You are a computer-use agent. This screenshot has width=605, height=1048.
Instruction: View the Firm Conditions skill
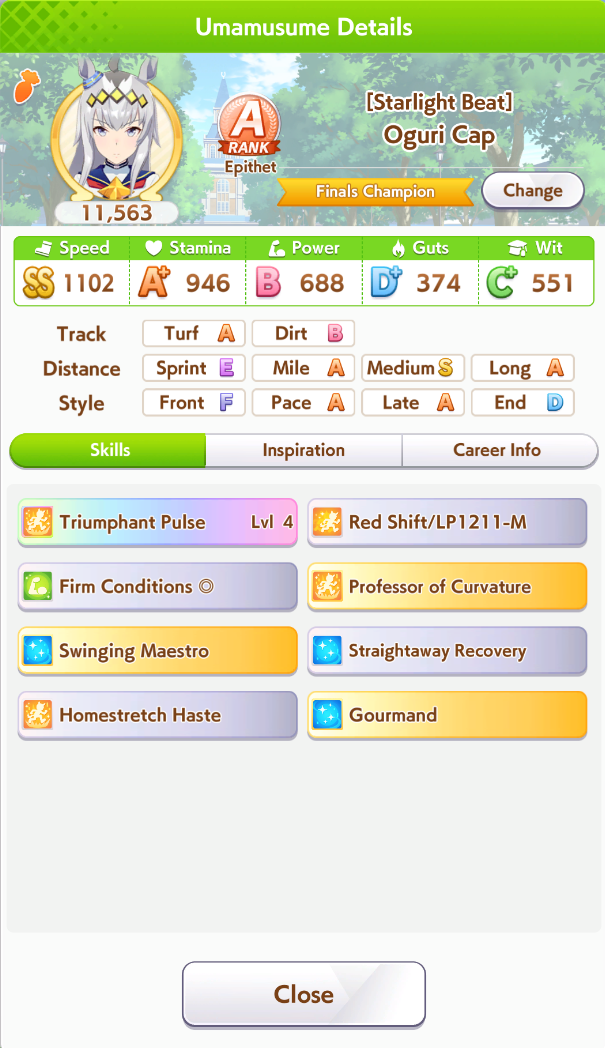pos(158,587)
